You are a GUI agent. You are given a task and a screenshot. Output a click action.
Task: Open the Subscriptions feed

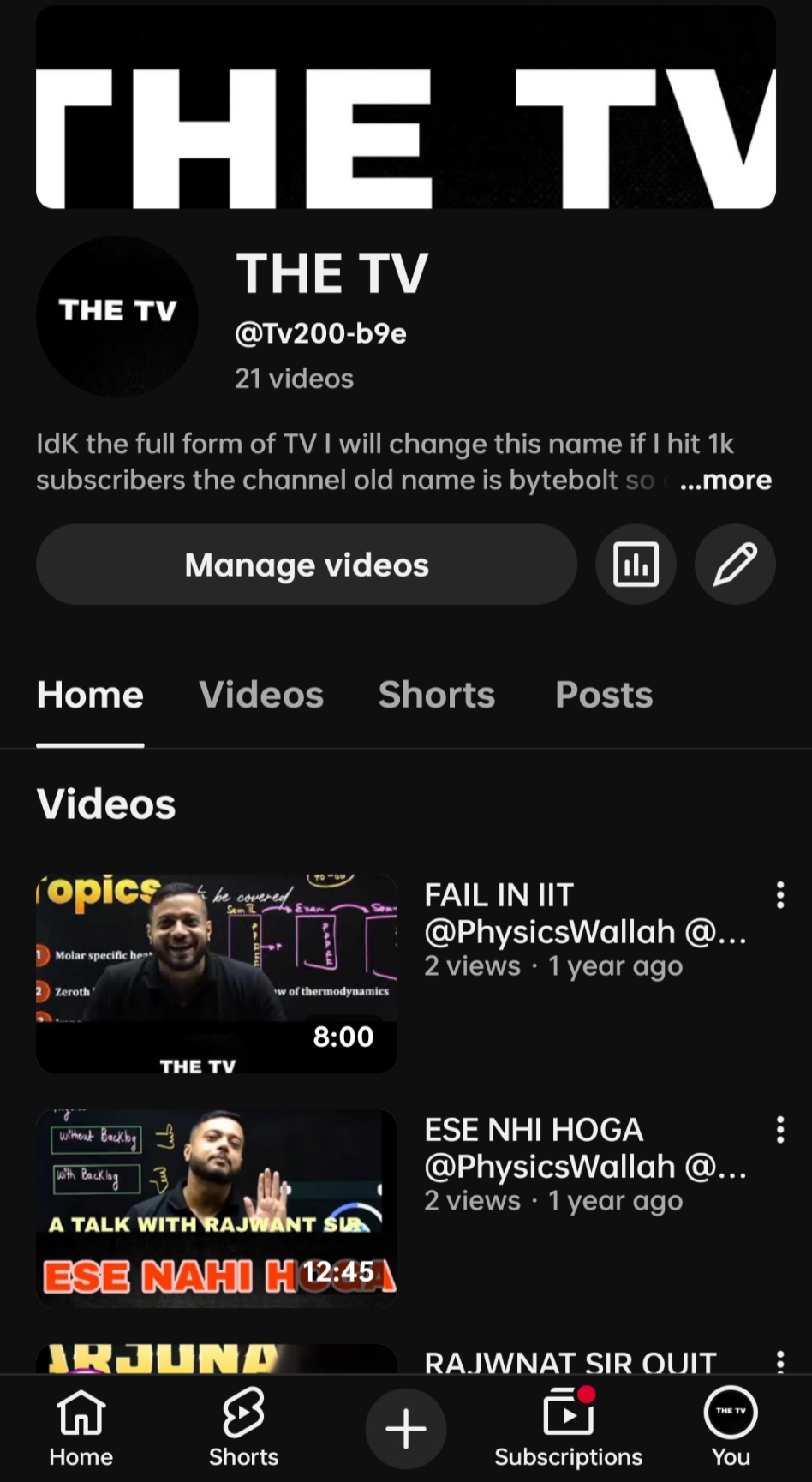568,1429
